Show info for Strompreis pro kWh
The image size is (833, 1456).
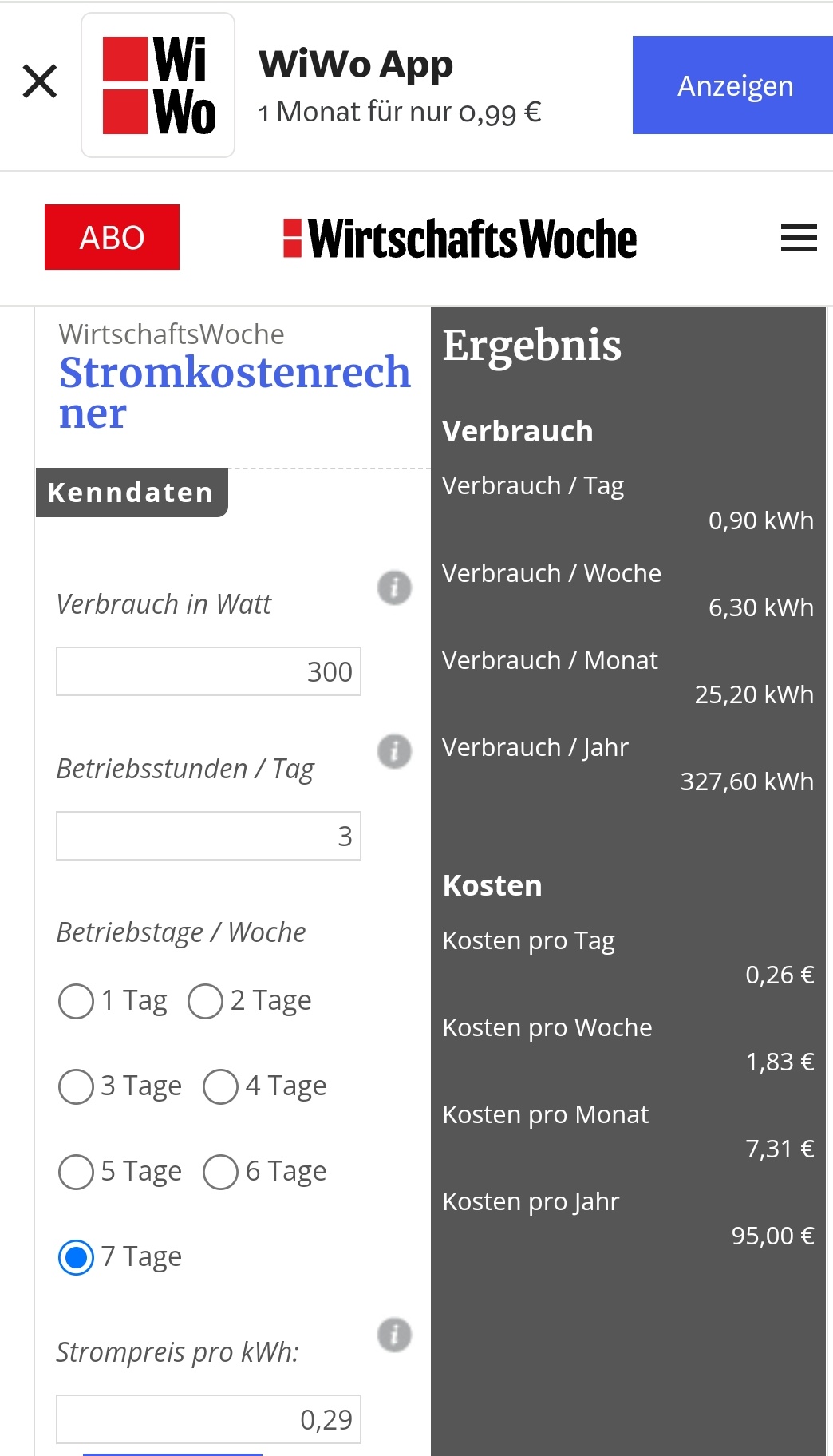[x=394, y=1335]
